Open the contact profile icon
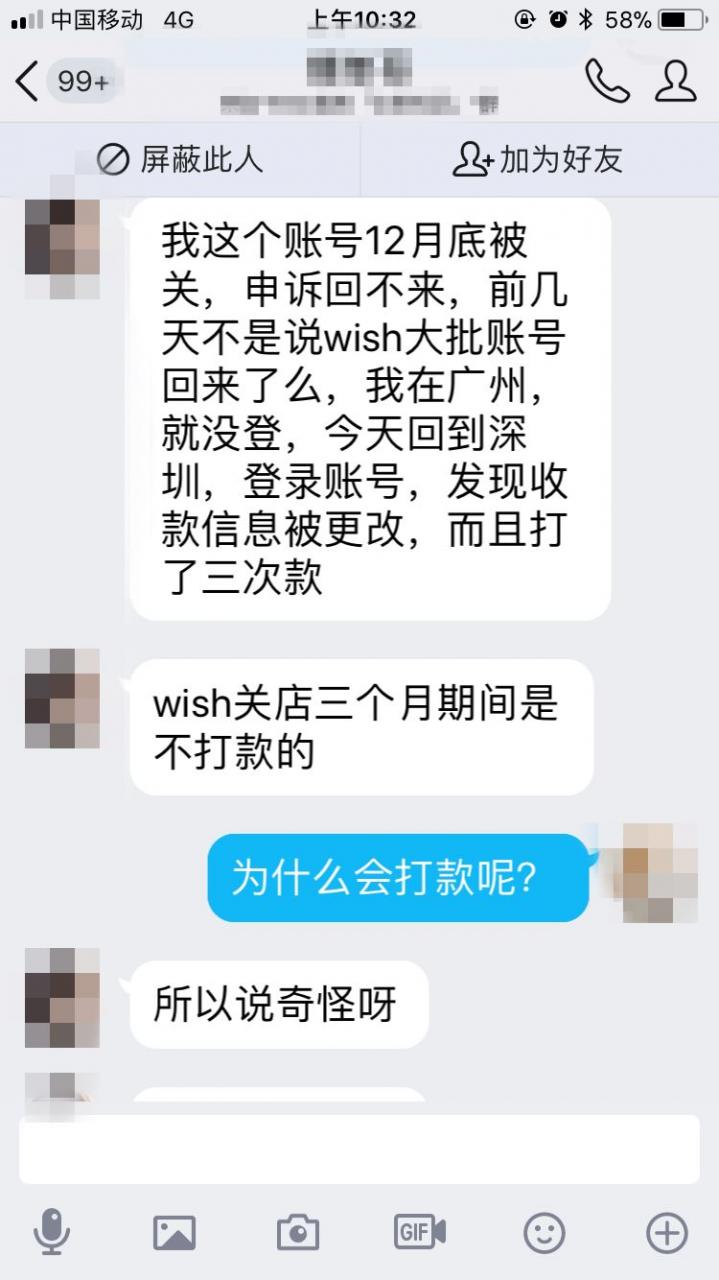 tap(676, 82)
